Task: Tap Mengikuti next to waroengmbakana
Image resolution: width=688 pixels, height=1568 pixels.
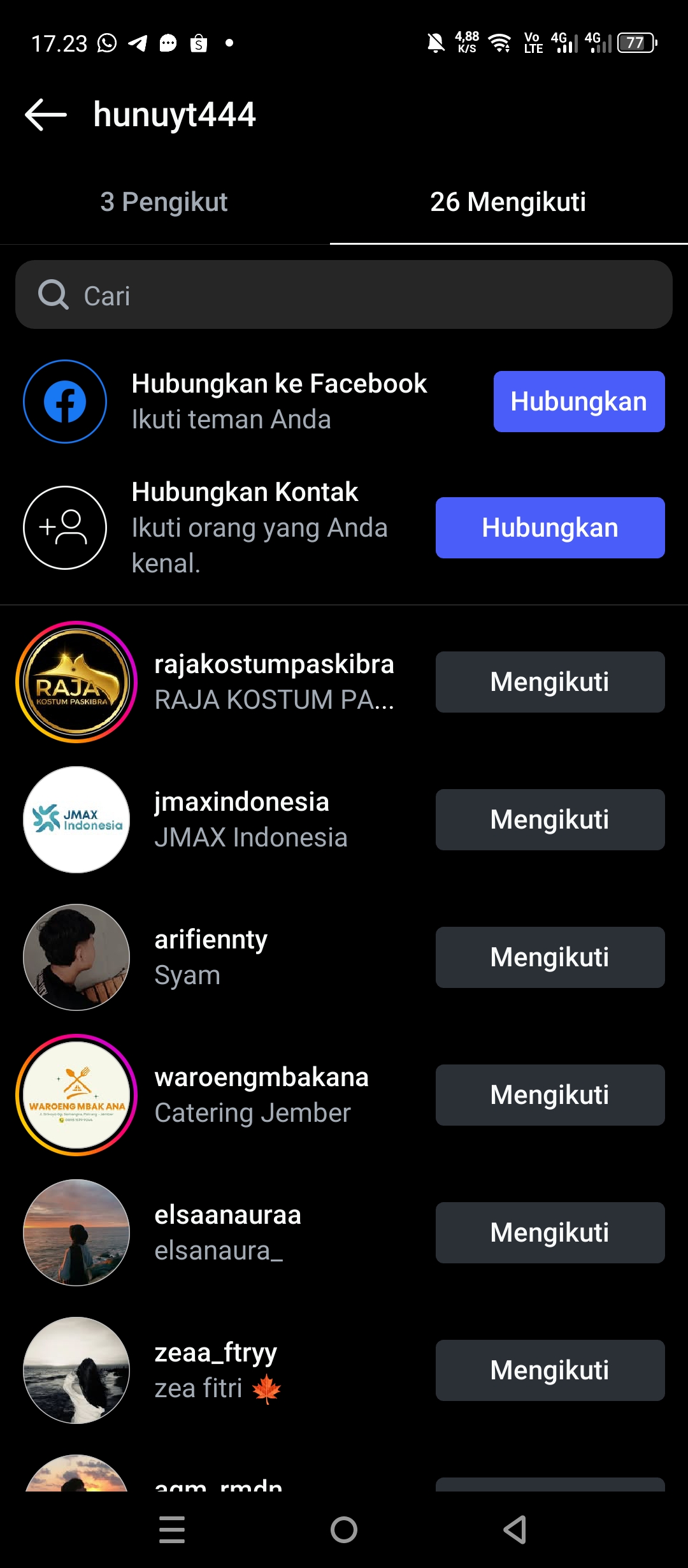Action: pos(550,1095)
